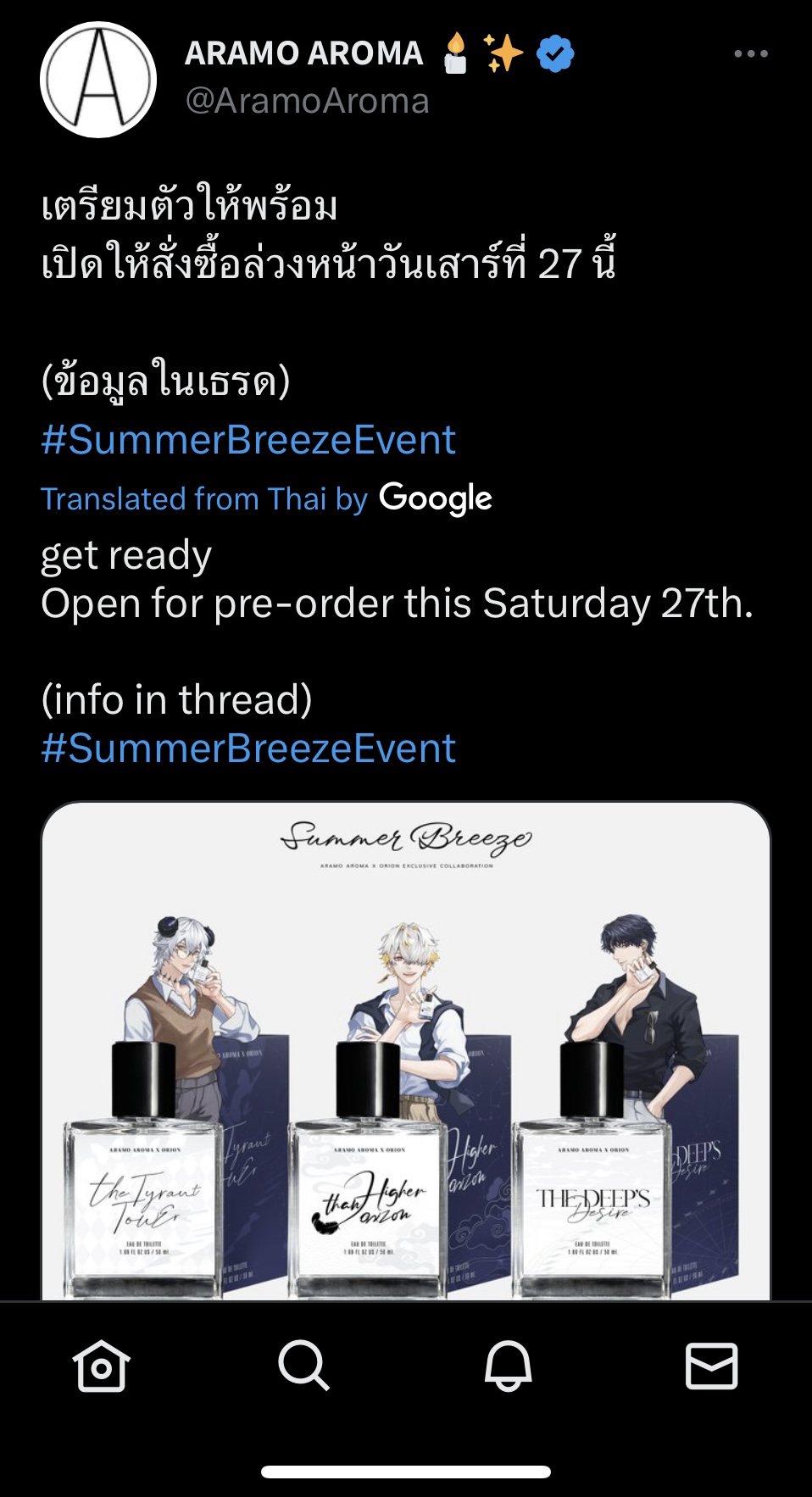The image size is (812, 1497).
Task: Open the Messages envelope tab
Action: coord(711,1366)
